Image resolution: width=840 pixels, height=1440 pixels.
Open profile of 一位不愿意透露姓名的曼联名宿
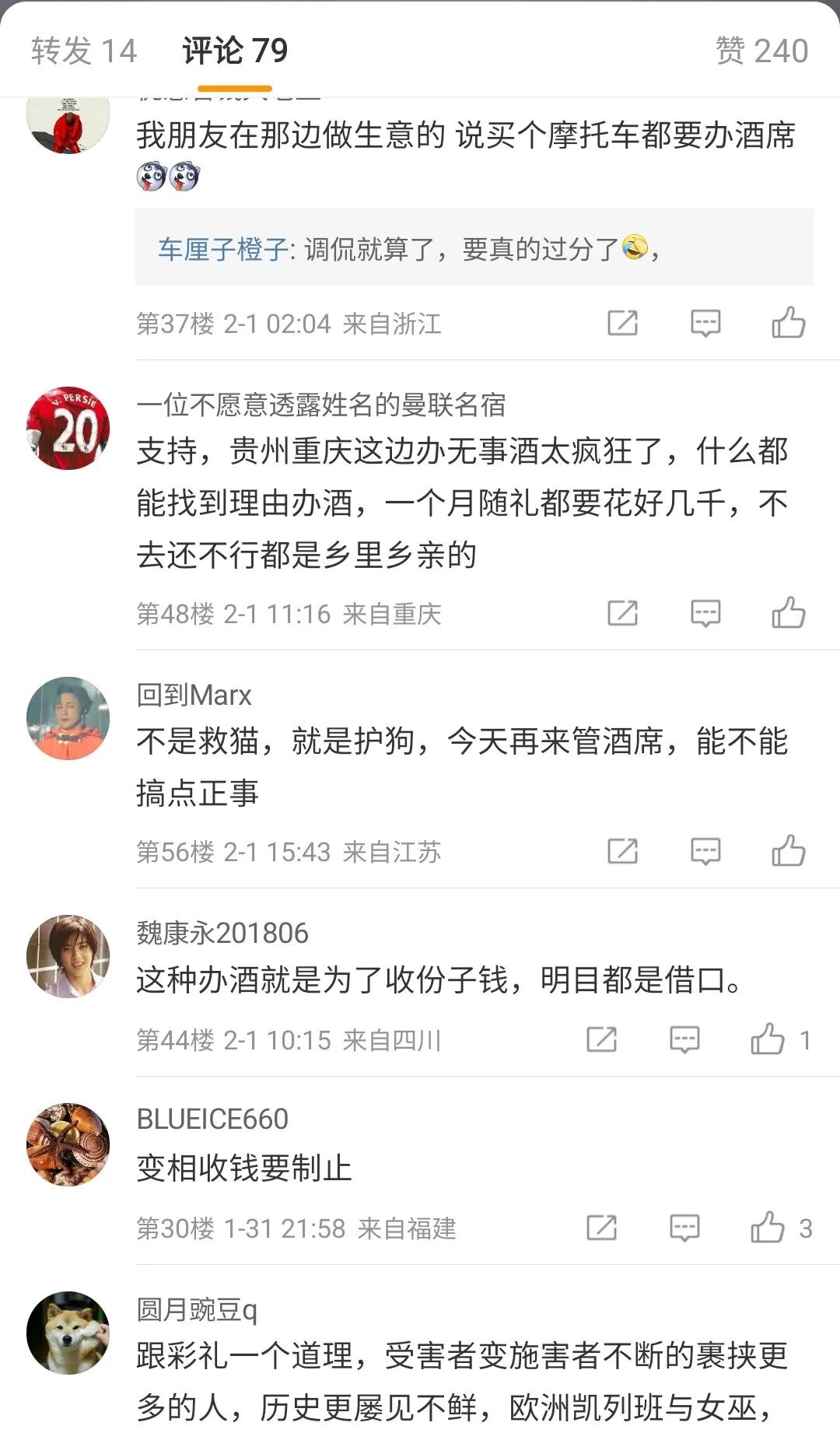[320, 405]
